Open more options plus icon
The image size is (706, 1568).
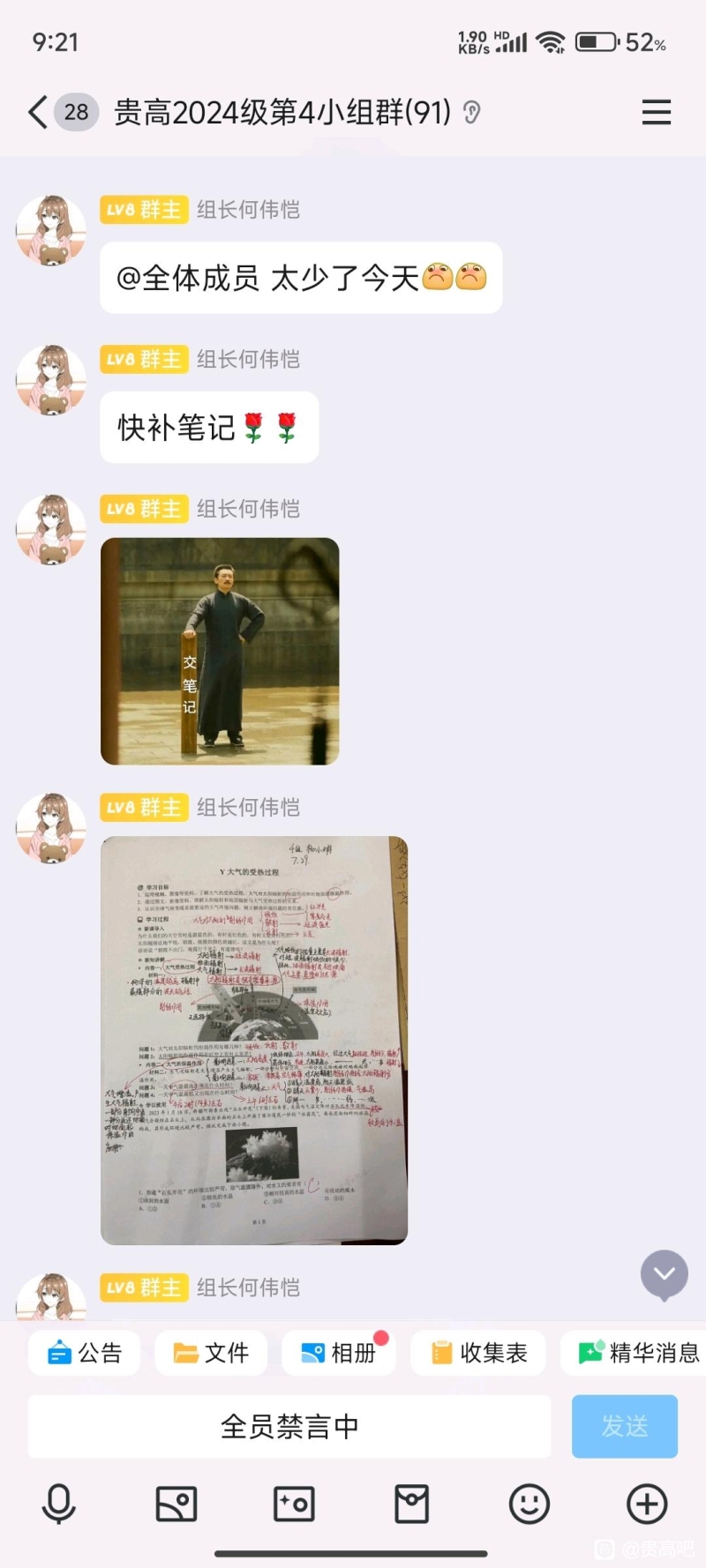point(647,1504)
